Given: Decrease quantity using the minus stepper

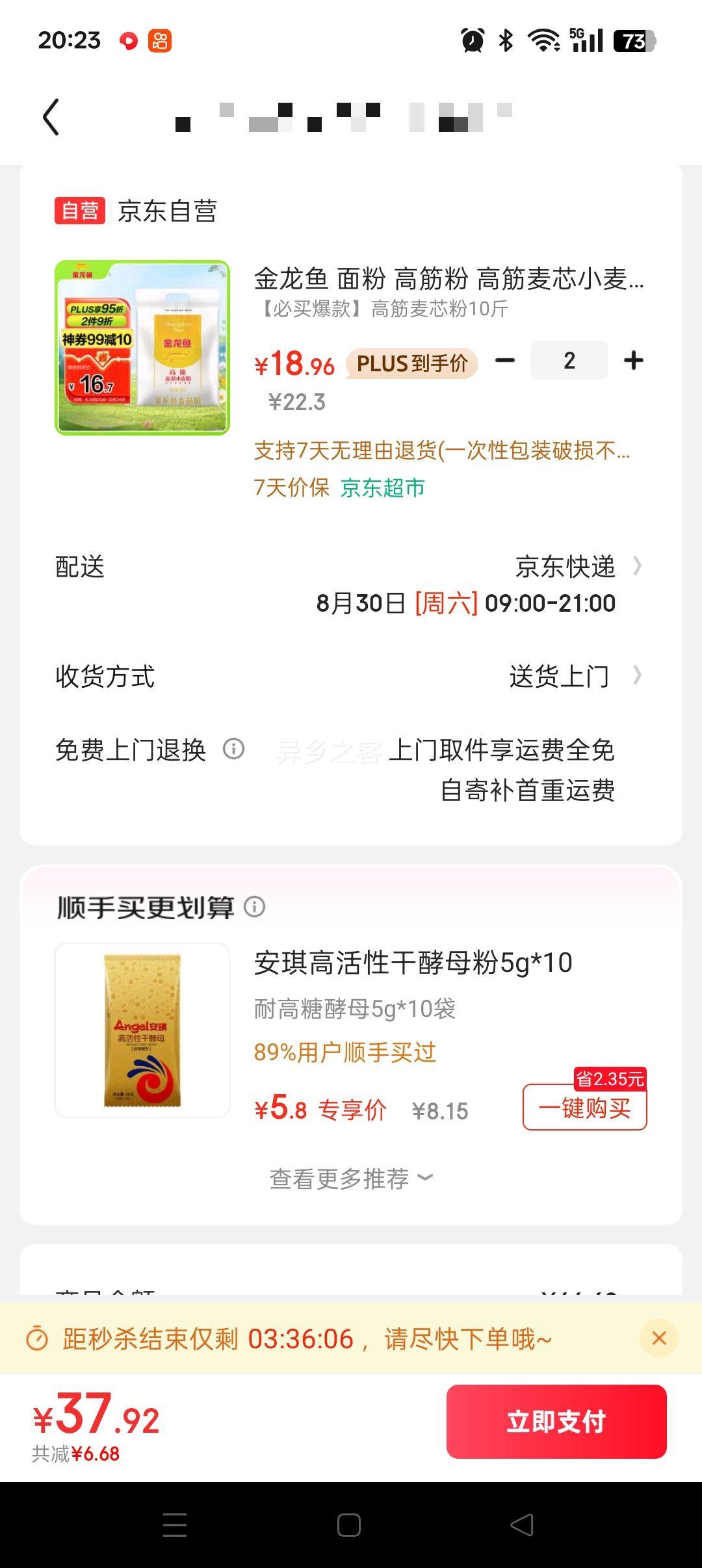Looking at the screenshot, I should 504,359.
